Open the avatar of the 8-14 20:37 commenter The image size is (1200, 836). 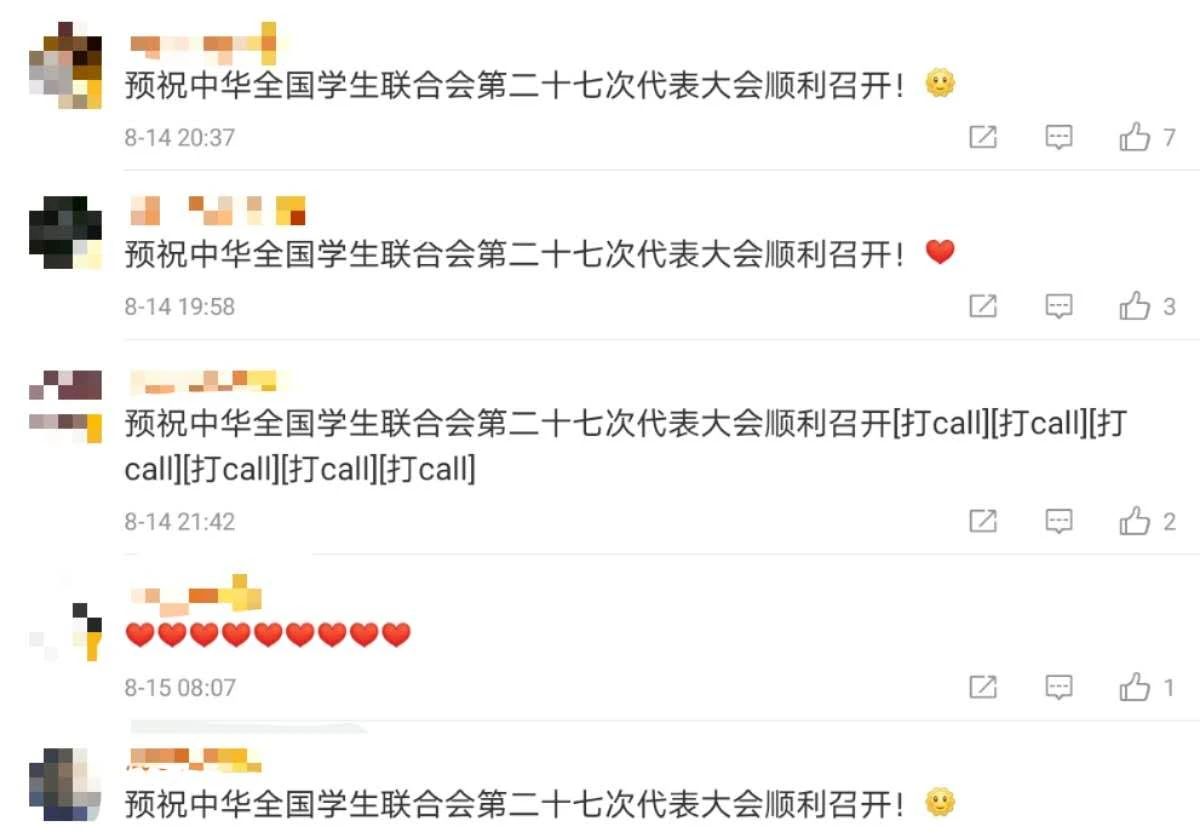click(65, 65)
